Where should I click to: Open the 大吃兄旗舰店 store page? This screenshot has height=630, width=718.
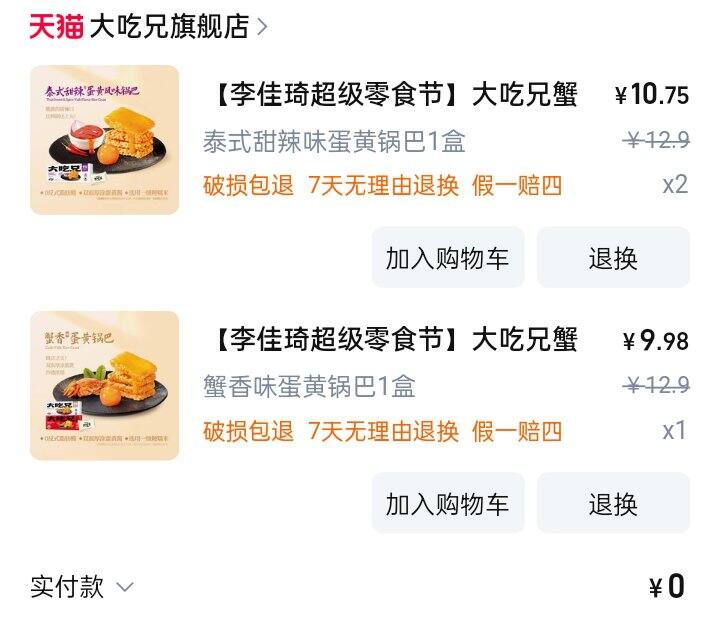[168, 27]
